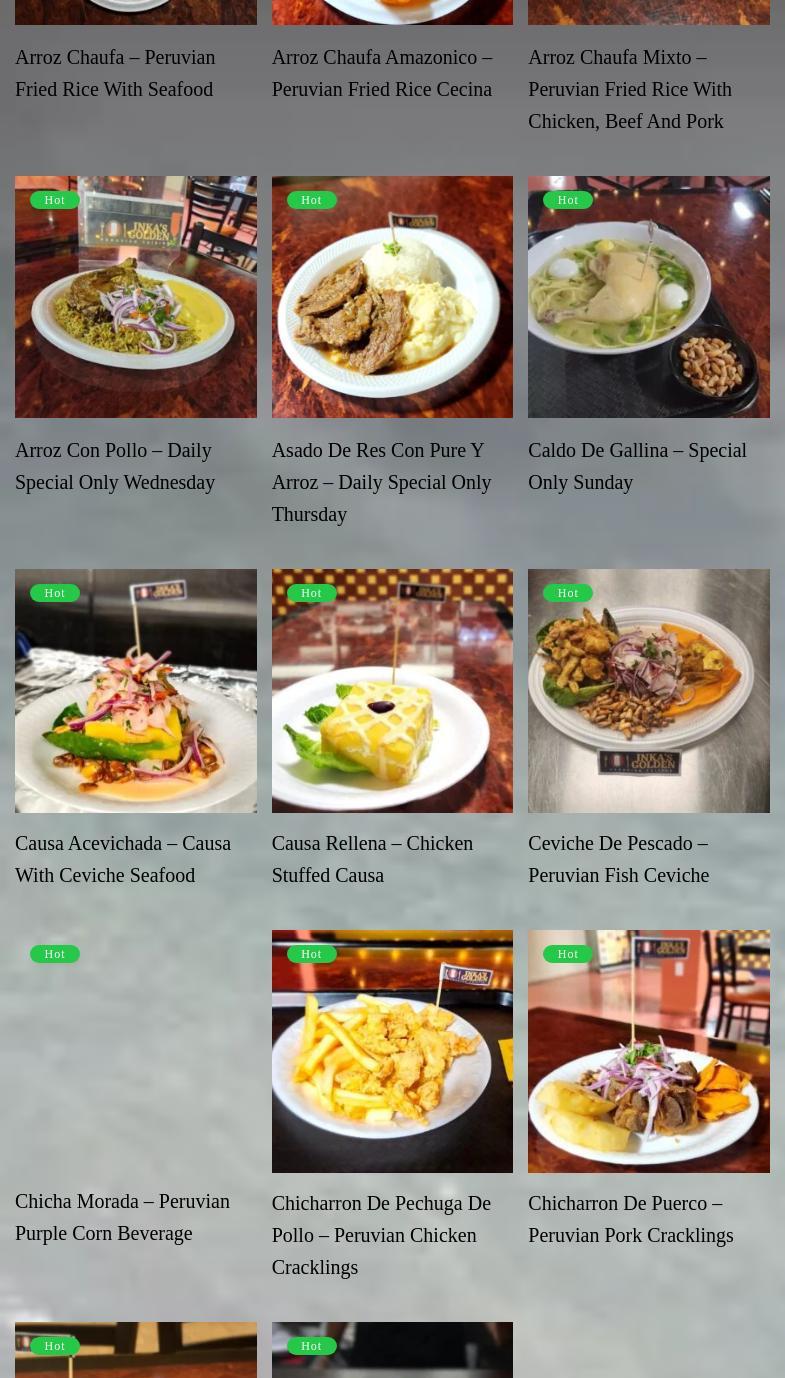This screenshot has width=785, height=1378.
Task: Open Chicha Morada Purple Corn Beverage
Action: coord(122,1217)
